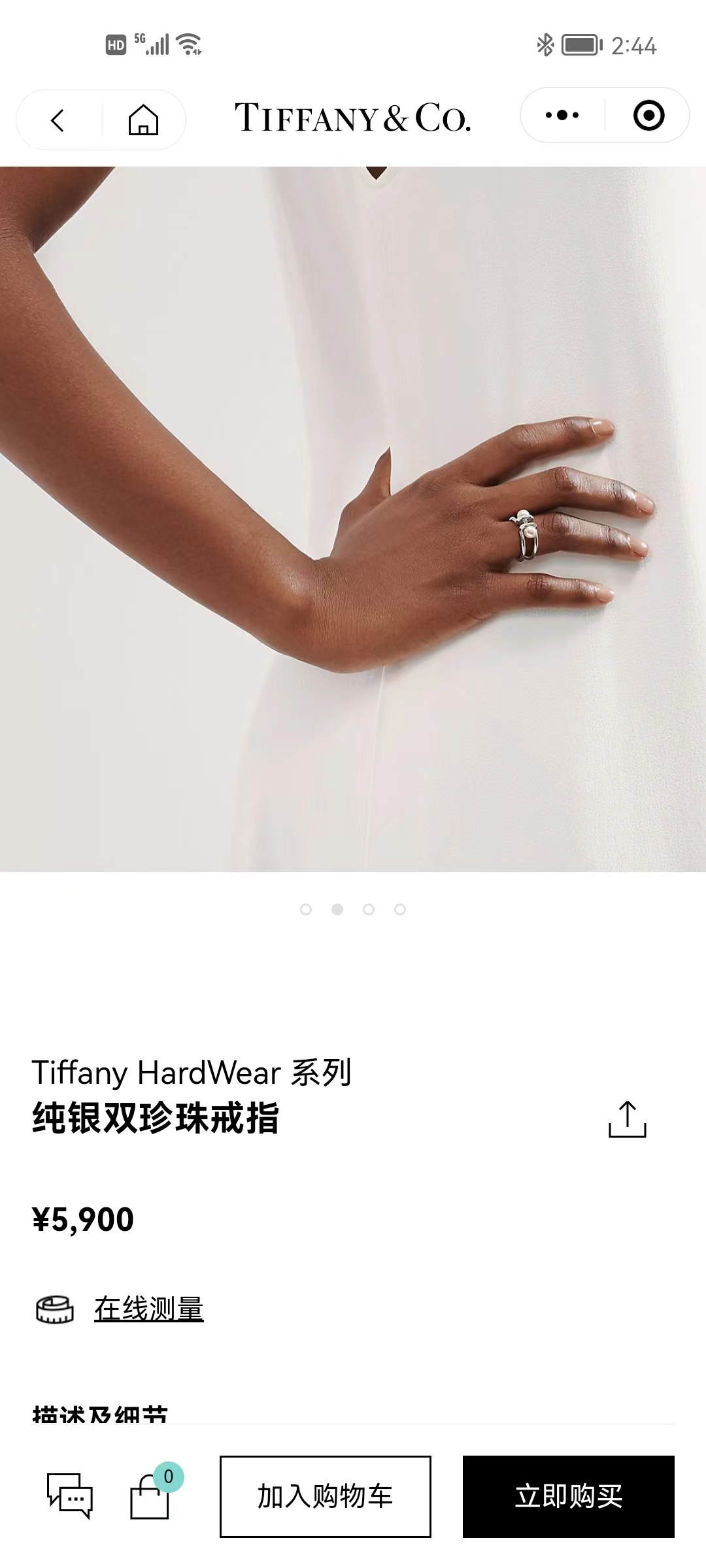The width and height of the screenshot is (706, 1568).
Task: Jump to the fourth product image dot
Action: (x=400, y=909)
